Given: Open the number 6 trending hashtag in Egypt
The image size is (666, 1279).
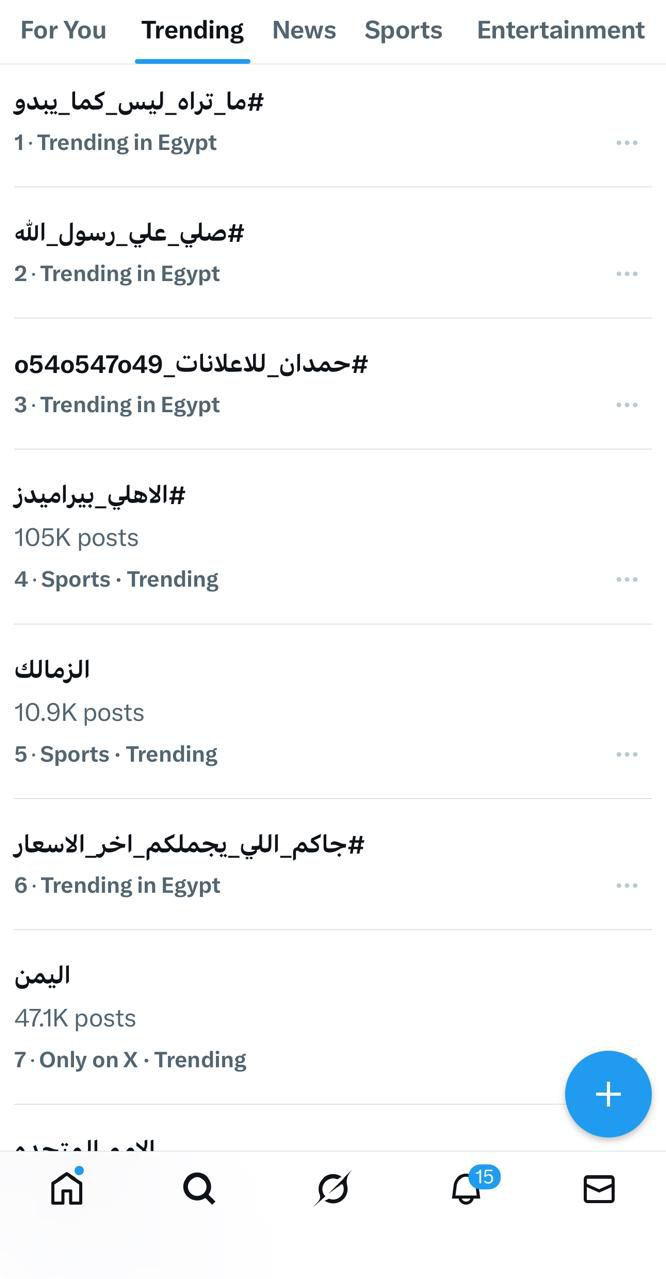Looking at the screenshot, I should click(x=189, y=846).
